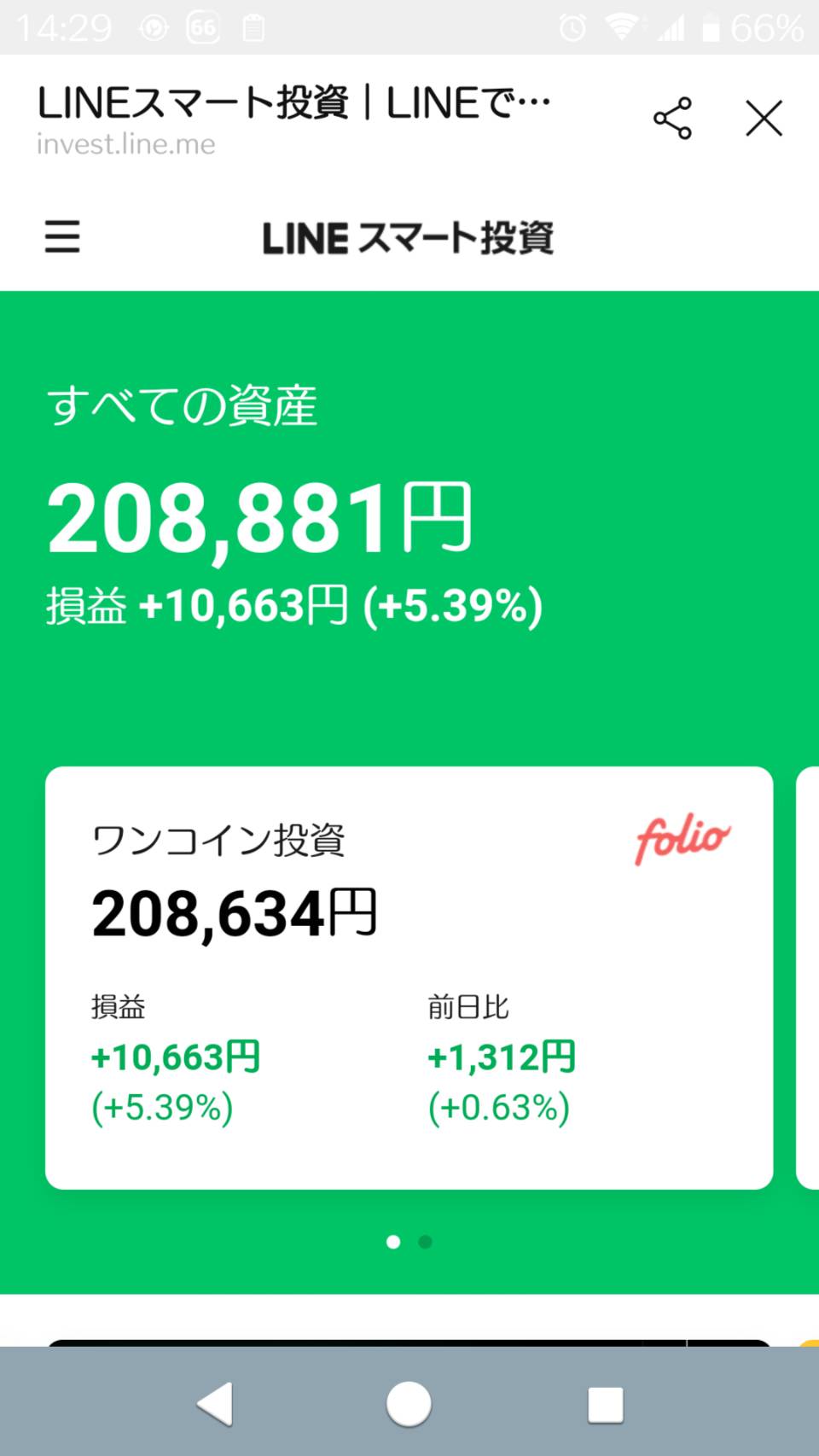Tap the share icon in the browser header
The width and height of the screenshot is (819, 1456).
673,119
